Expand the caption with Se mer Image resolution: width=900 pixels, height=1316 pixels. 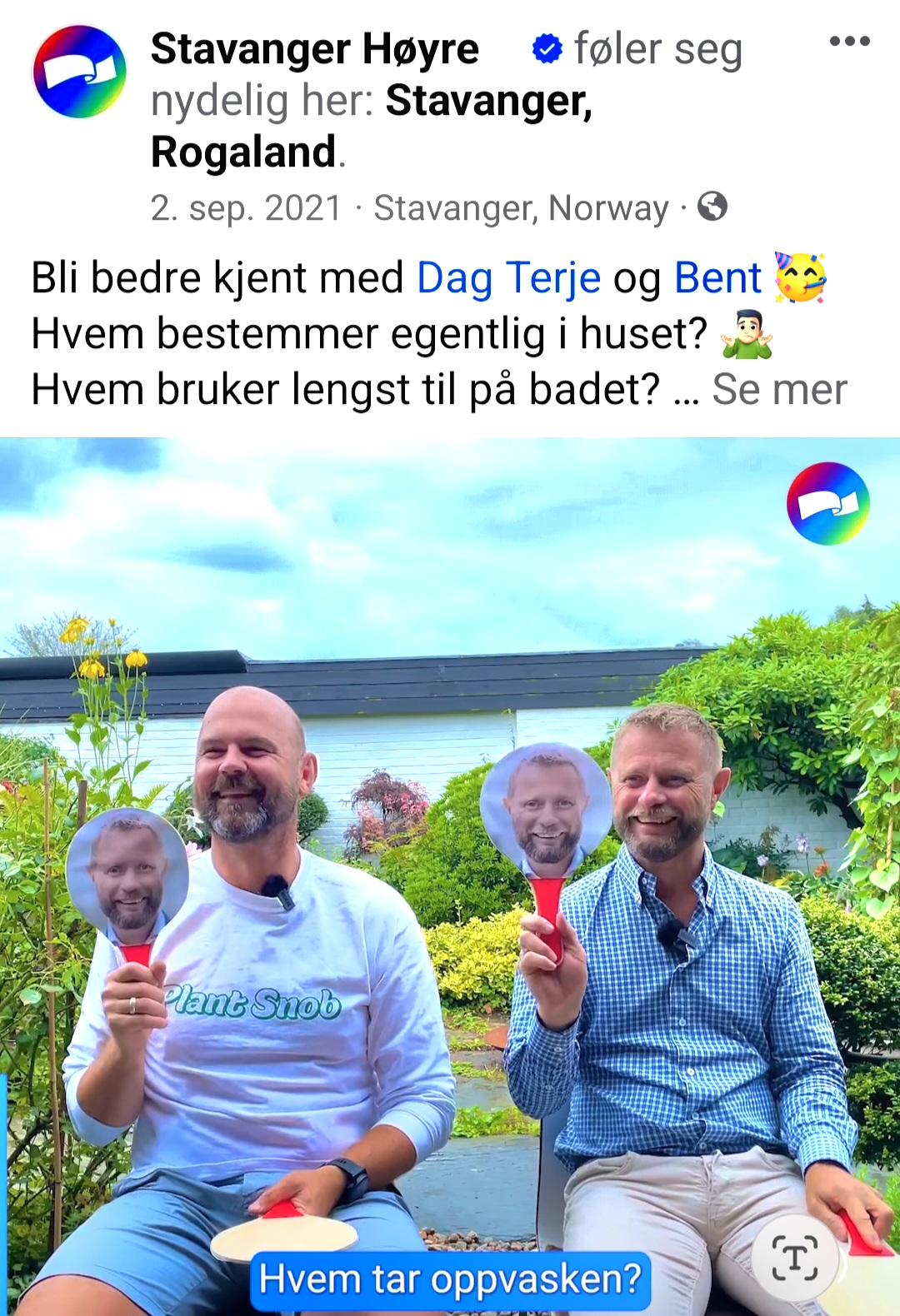[x=779, y=390]
